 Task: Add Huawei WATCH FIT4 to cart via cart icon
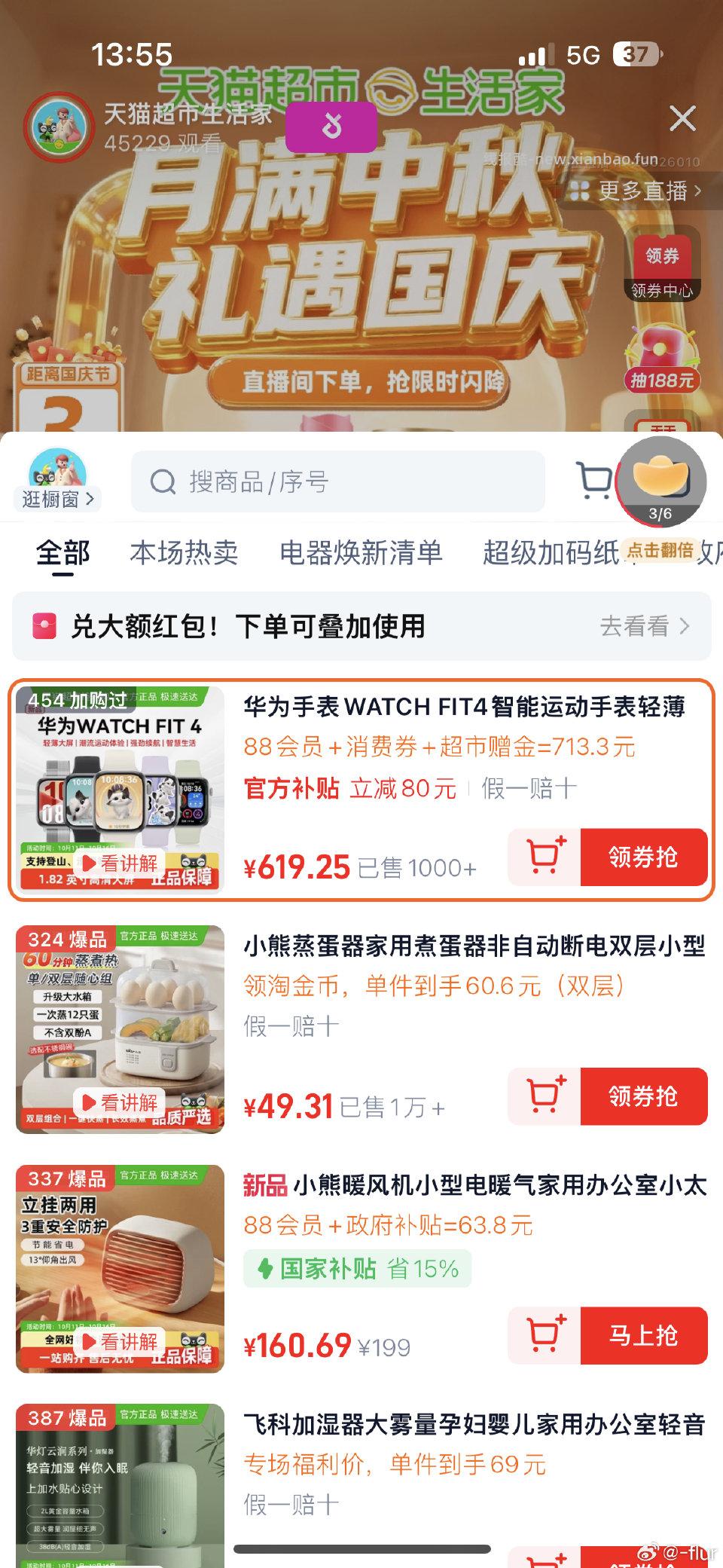545,857
